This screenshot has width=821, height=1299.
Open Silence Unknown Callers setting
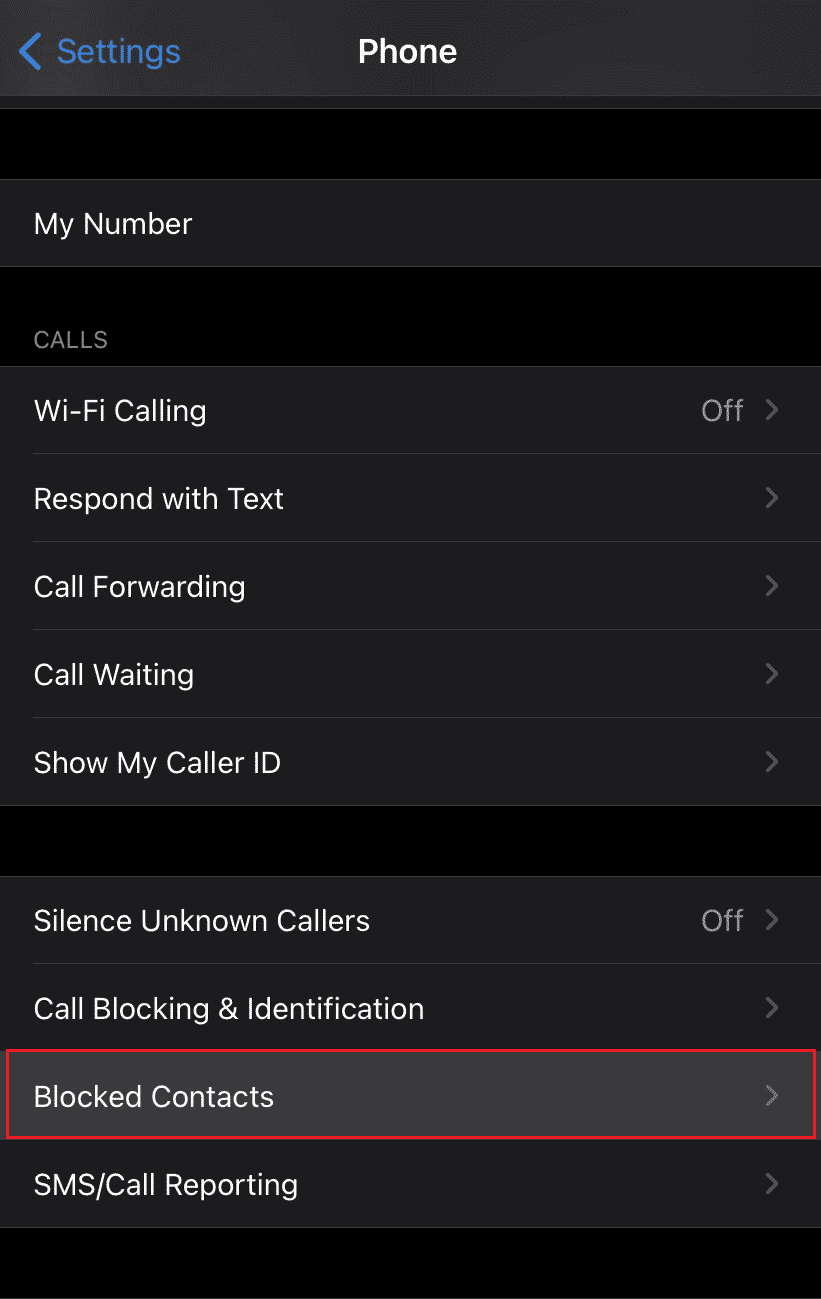coord(410,920)
